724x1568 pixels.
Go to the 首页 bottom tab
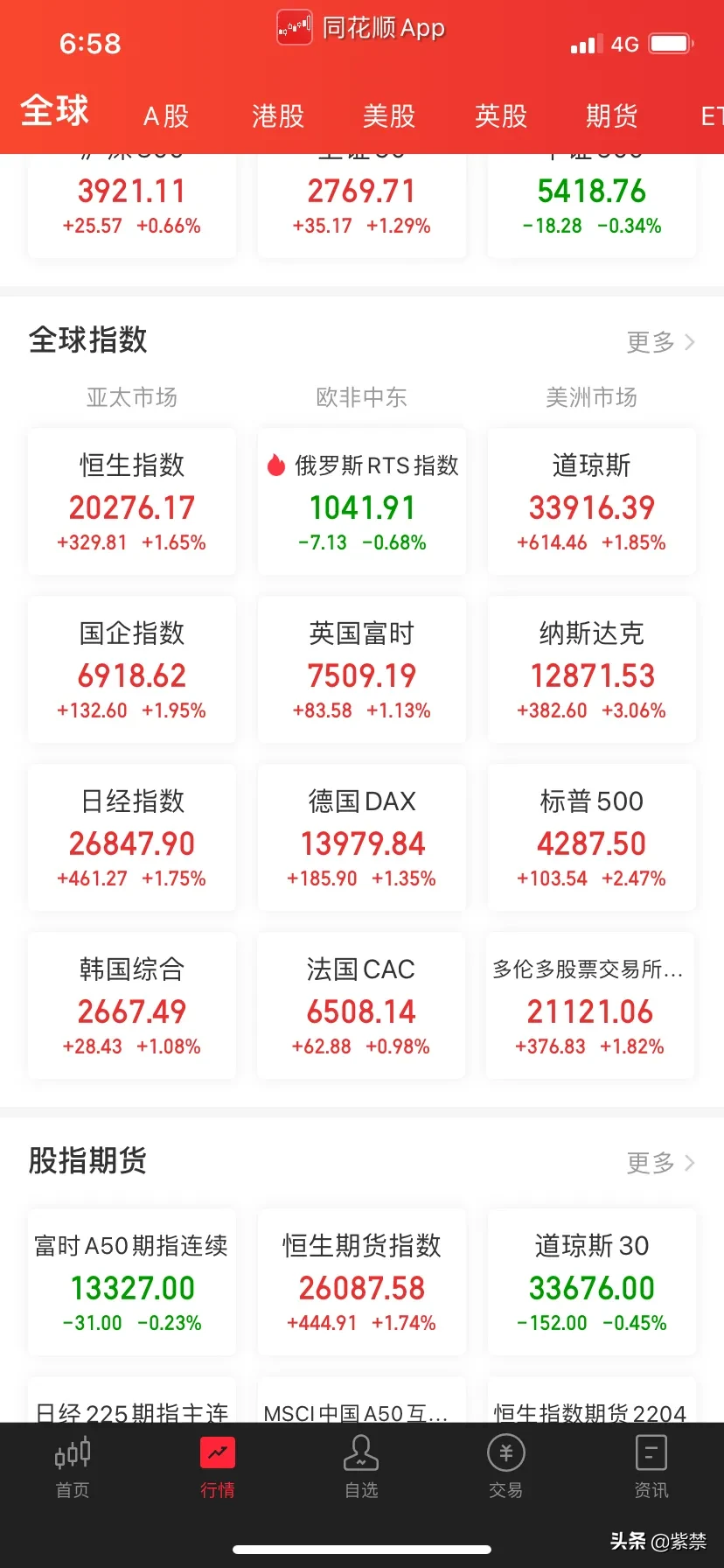point(73,1467)
